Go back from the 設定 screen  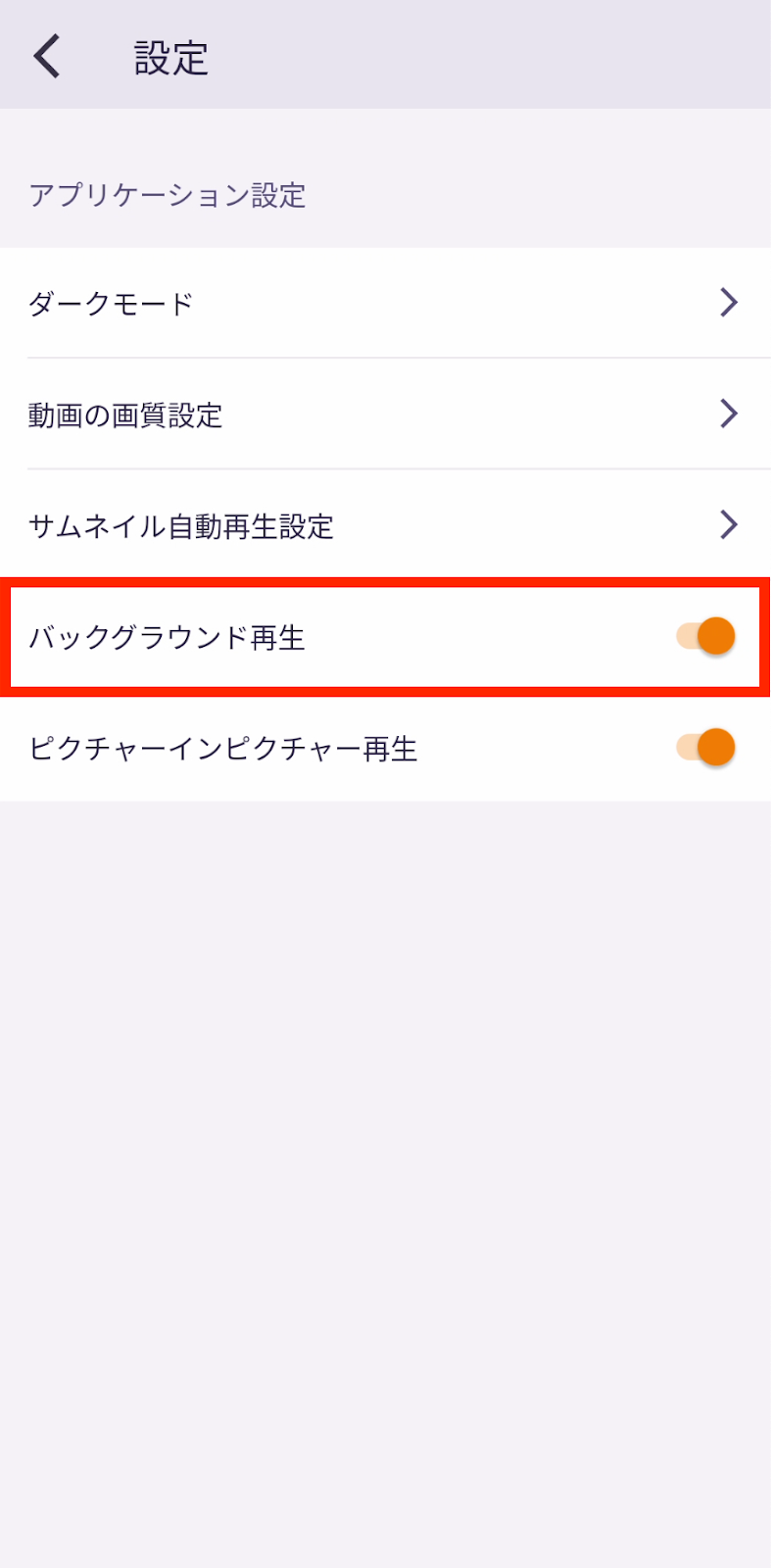(47, 56)
